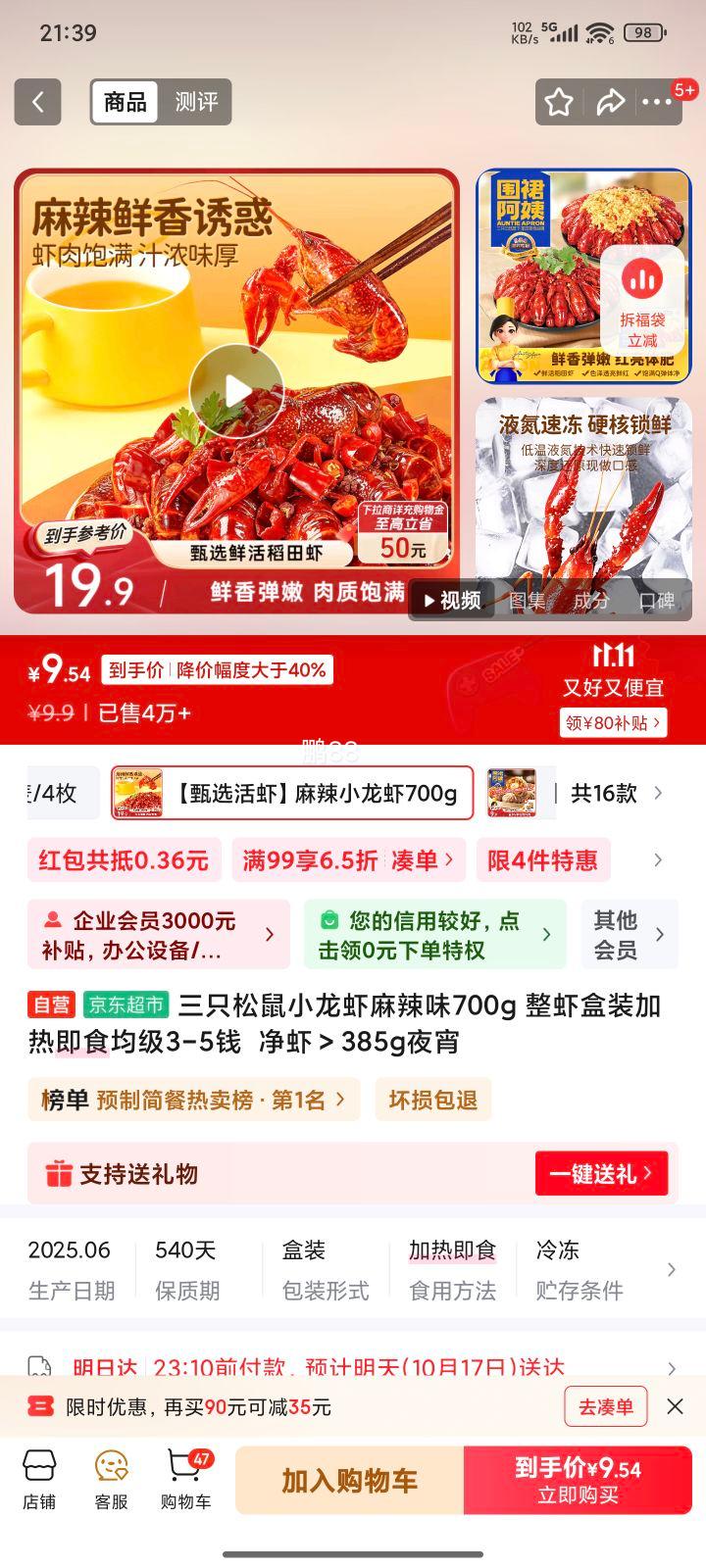The height and width of the screenshot is (1568, 706).
Task: Dismiss the 限时优惠 banner
Action: (675, 1406)
